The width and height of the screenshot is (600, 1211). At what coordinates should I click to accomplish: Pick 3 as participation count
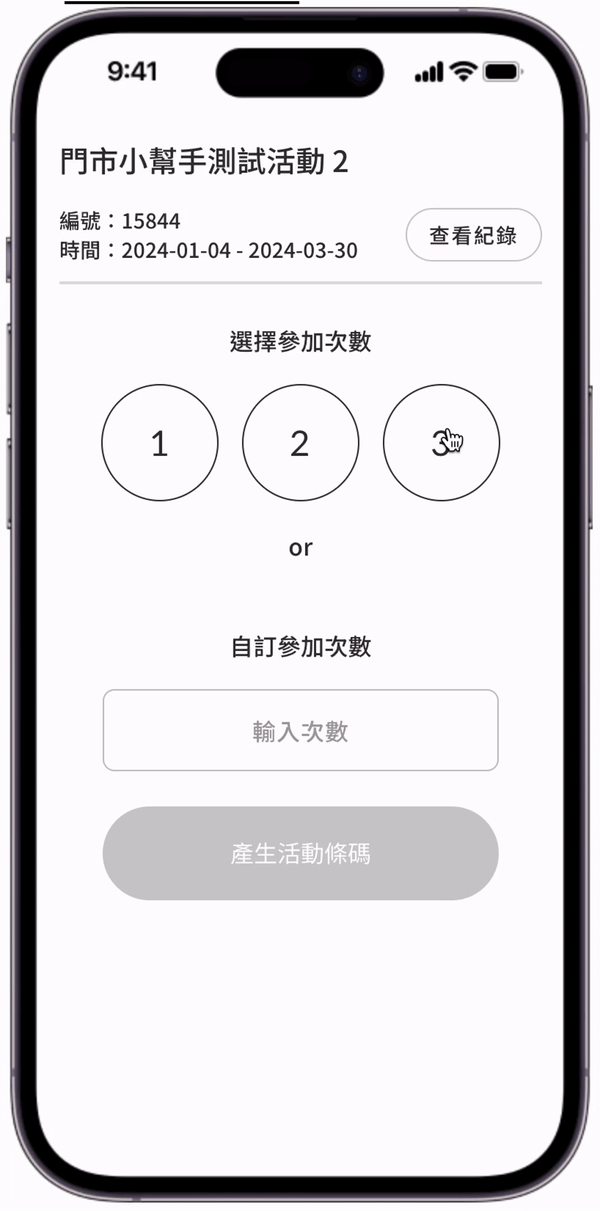441,443
